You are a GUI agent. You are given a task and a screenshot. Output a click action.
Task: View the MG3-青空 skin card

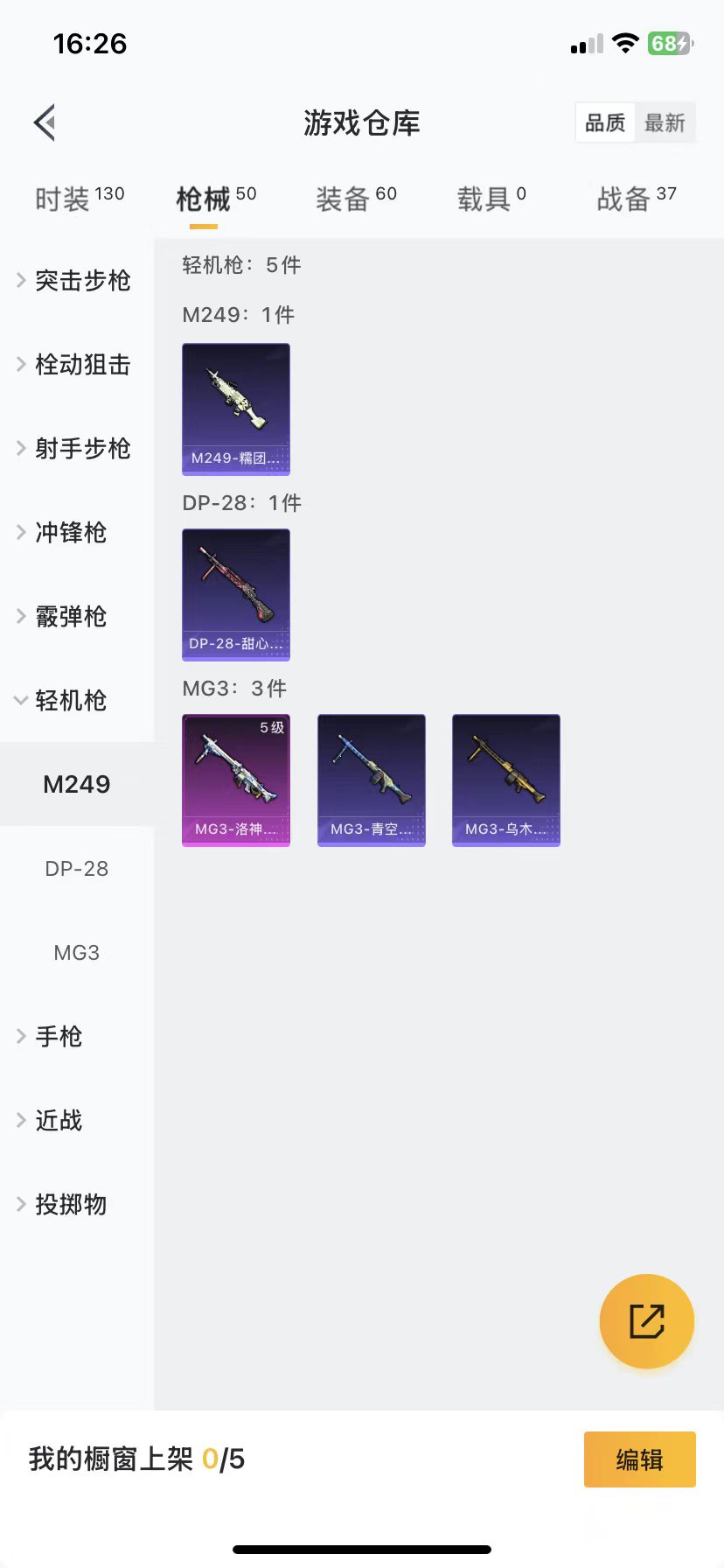[372, 780]
